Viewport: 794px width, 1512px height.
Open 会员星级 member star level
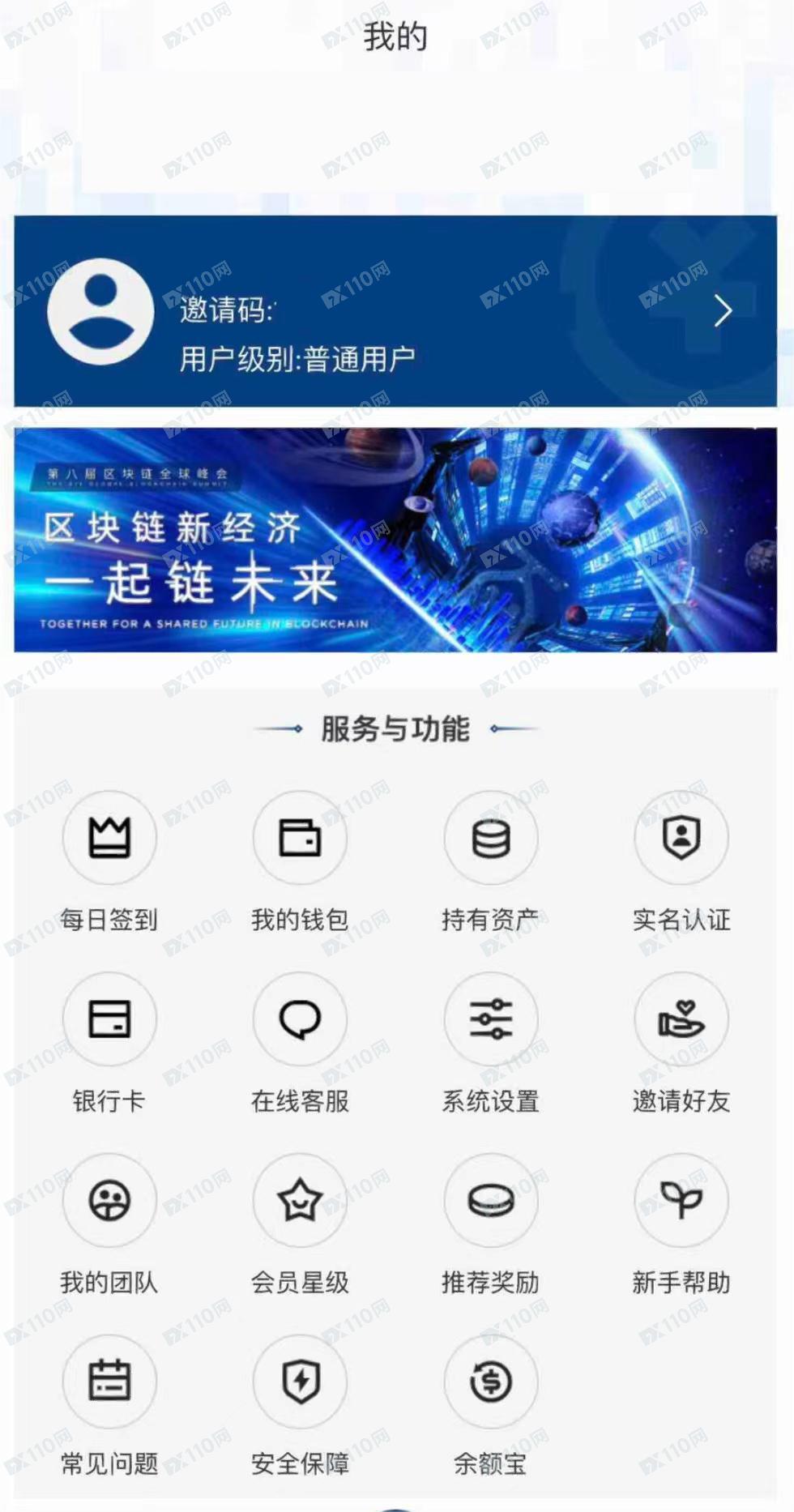(300, 1225)
